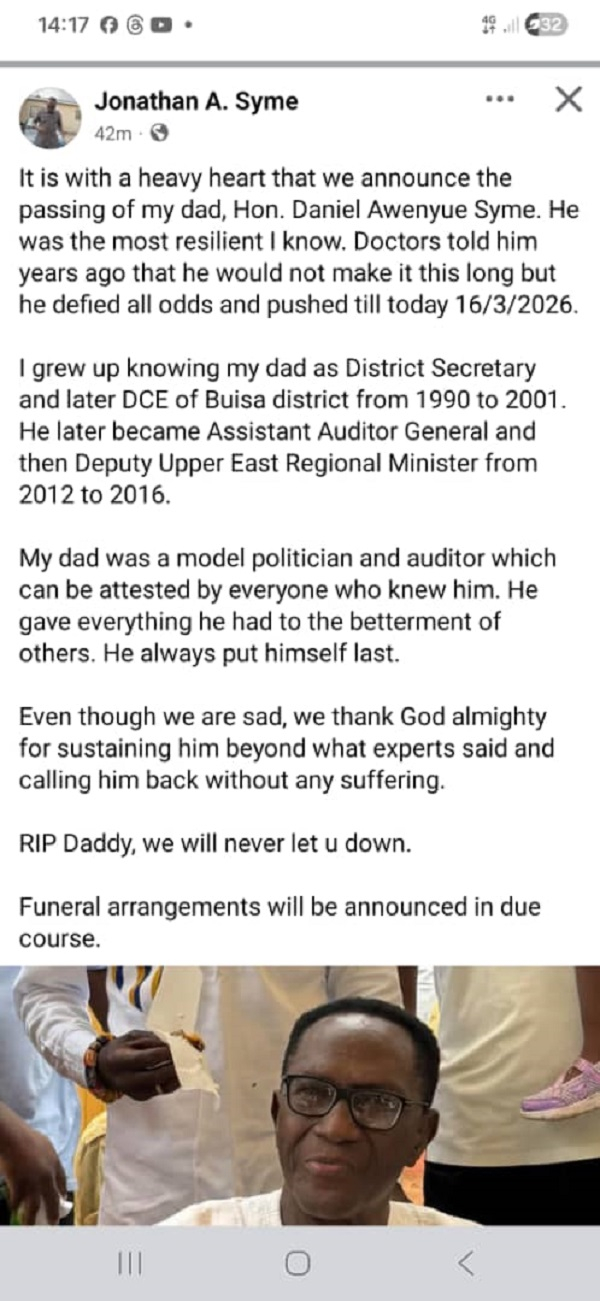Dismiss the post with the X

pos(568,99)
